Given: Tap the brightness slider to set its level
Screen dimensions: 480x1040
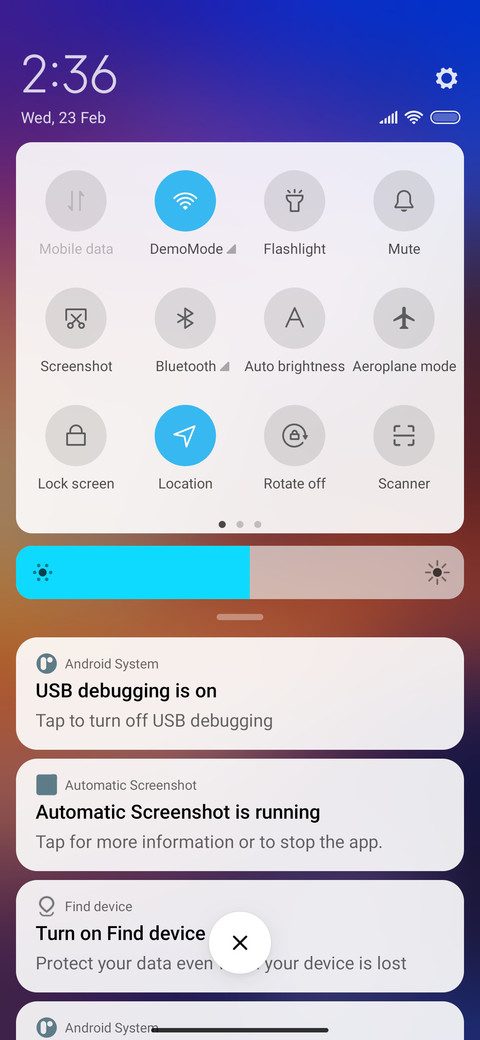Looking at the screenshot, I should point(240,572).
